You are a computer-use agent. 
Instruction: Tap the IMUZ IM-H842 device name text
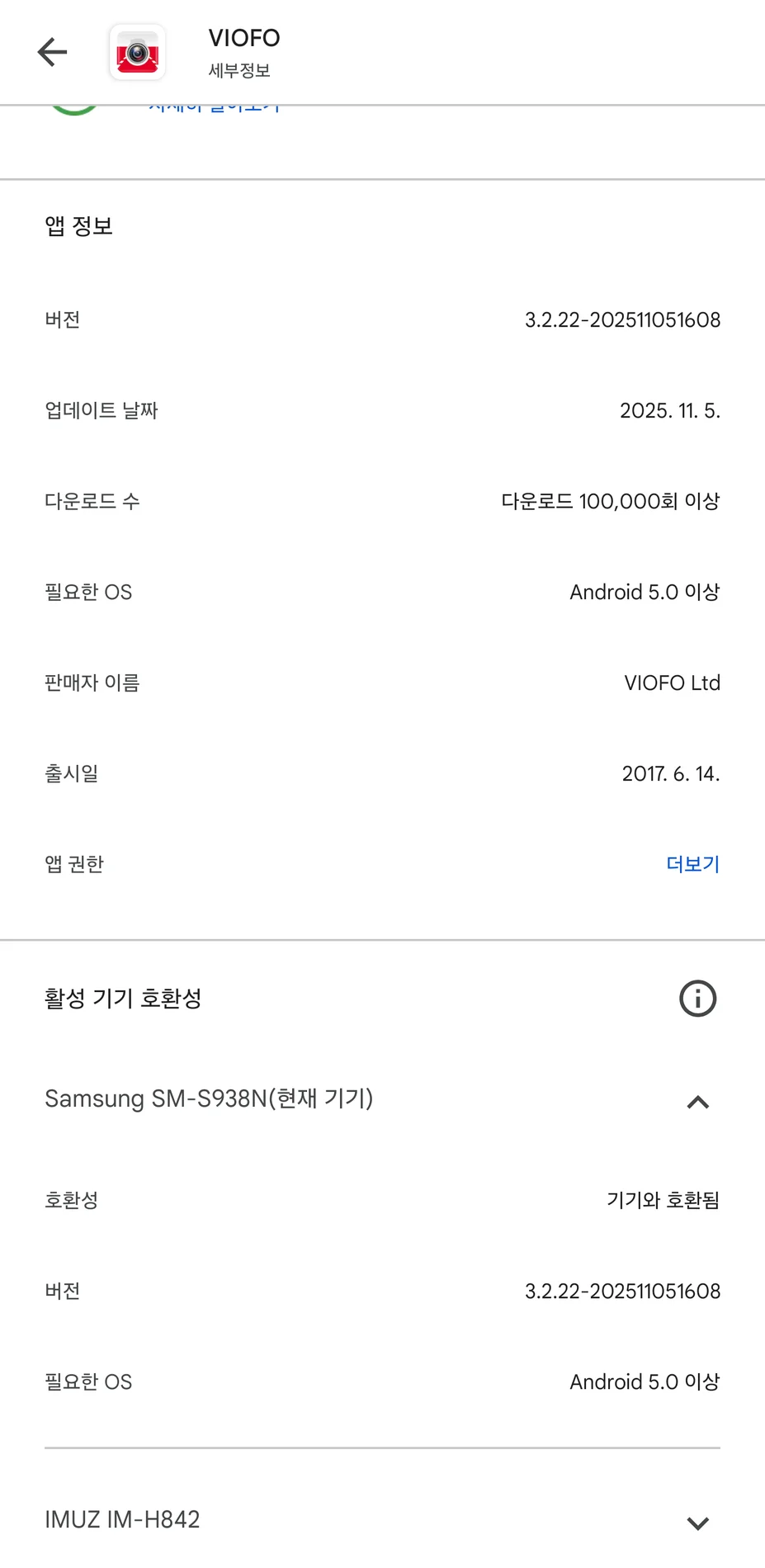pos(122,1519)
